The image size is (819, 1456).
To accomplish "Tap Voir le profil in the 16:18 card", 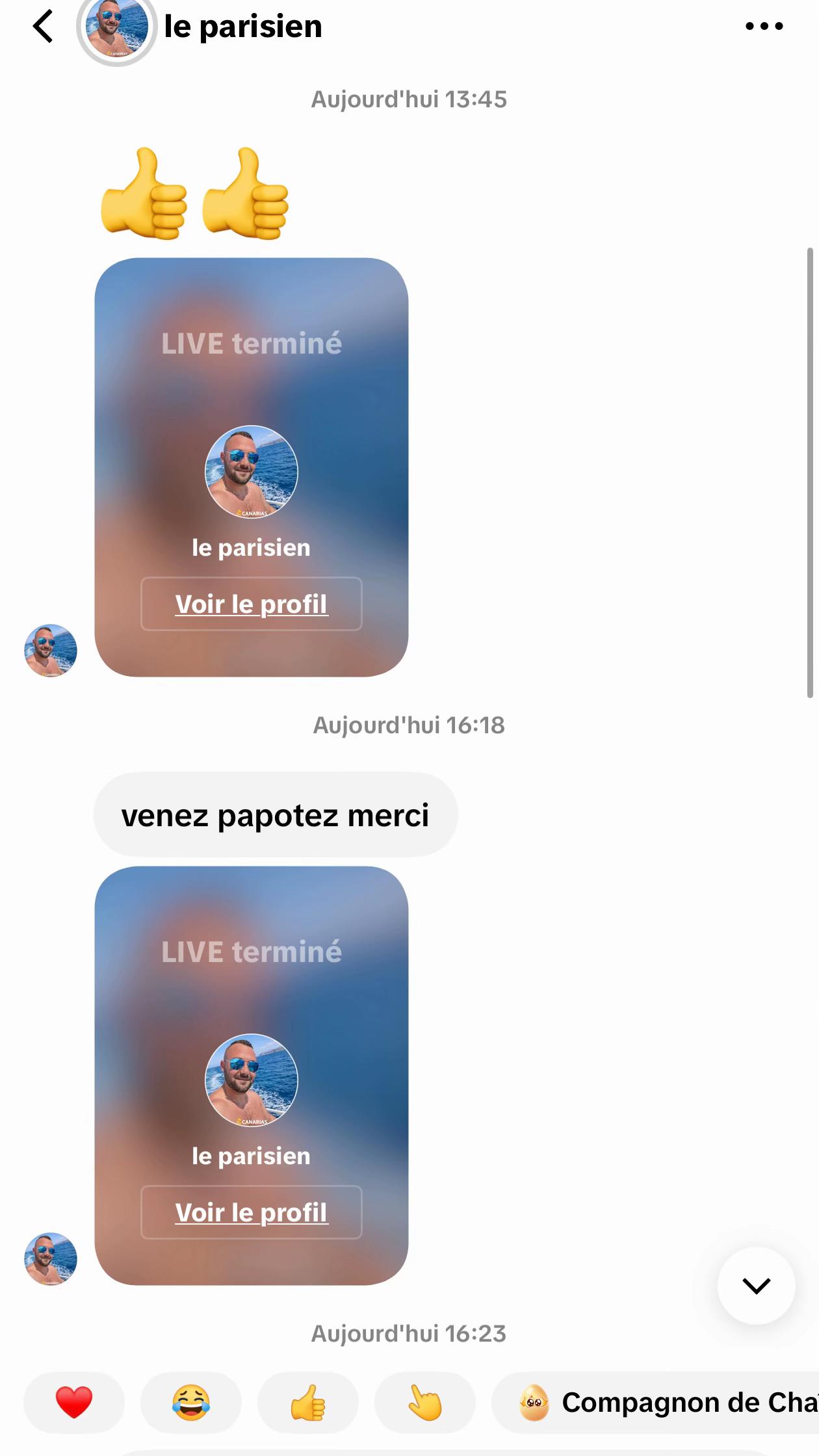I will coord(252,1212).
